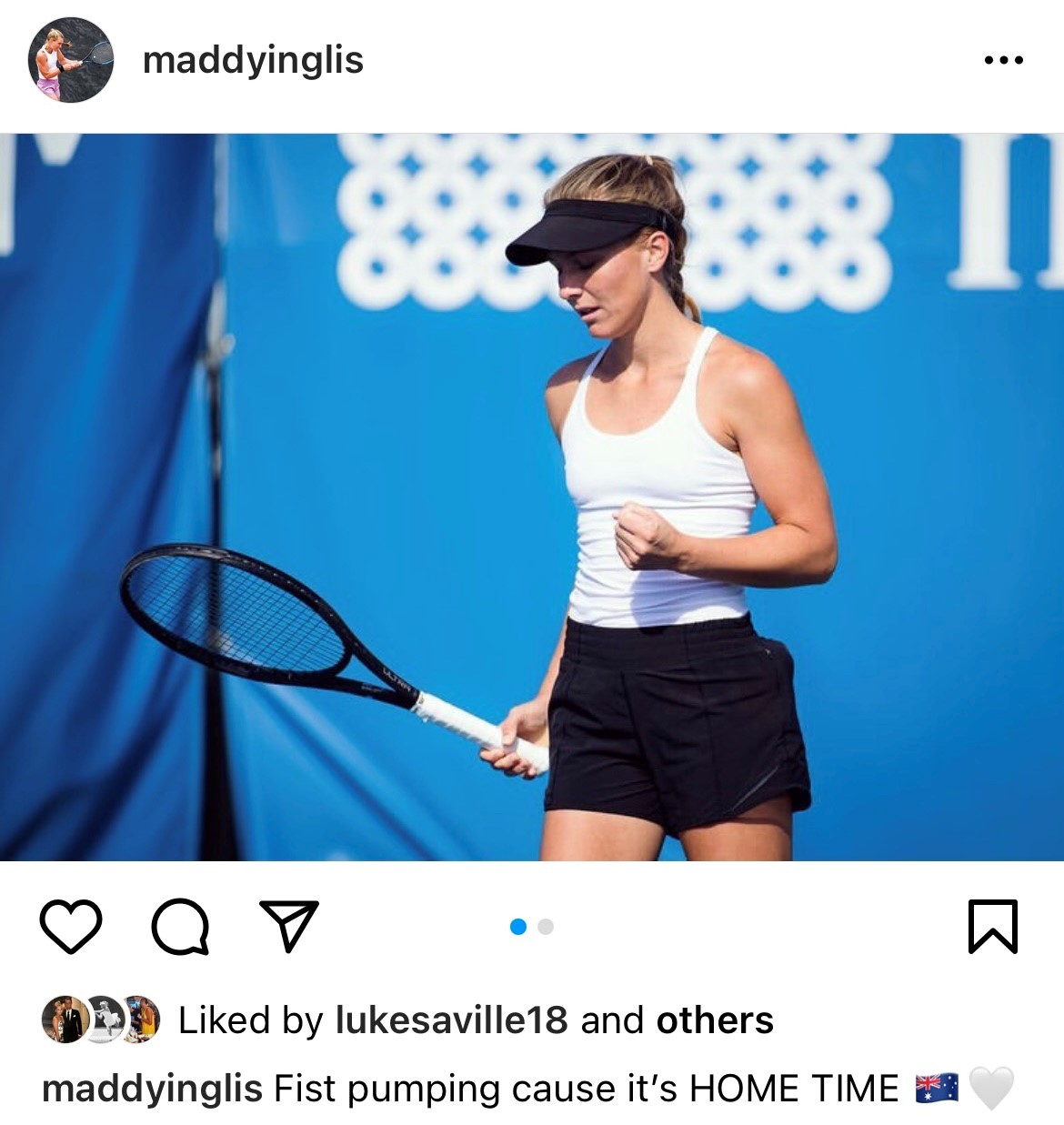This screenshot has width=1064, height=1125.
Task: Share this post via paper plane icon
Action: [289, 926]
